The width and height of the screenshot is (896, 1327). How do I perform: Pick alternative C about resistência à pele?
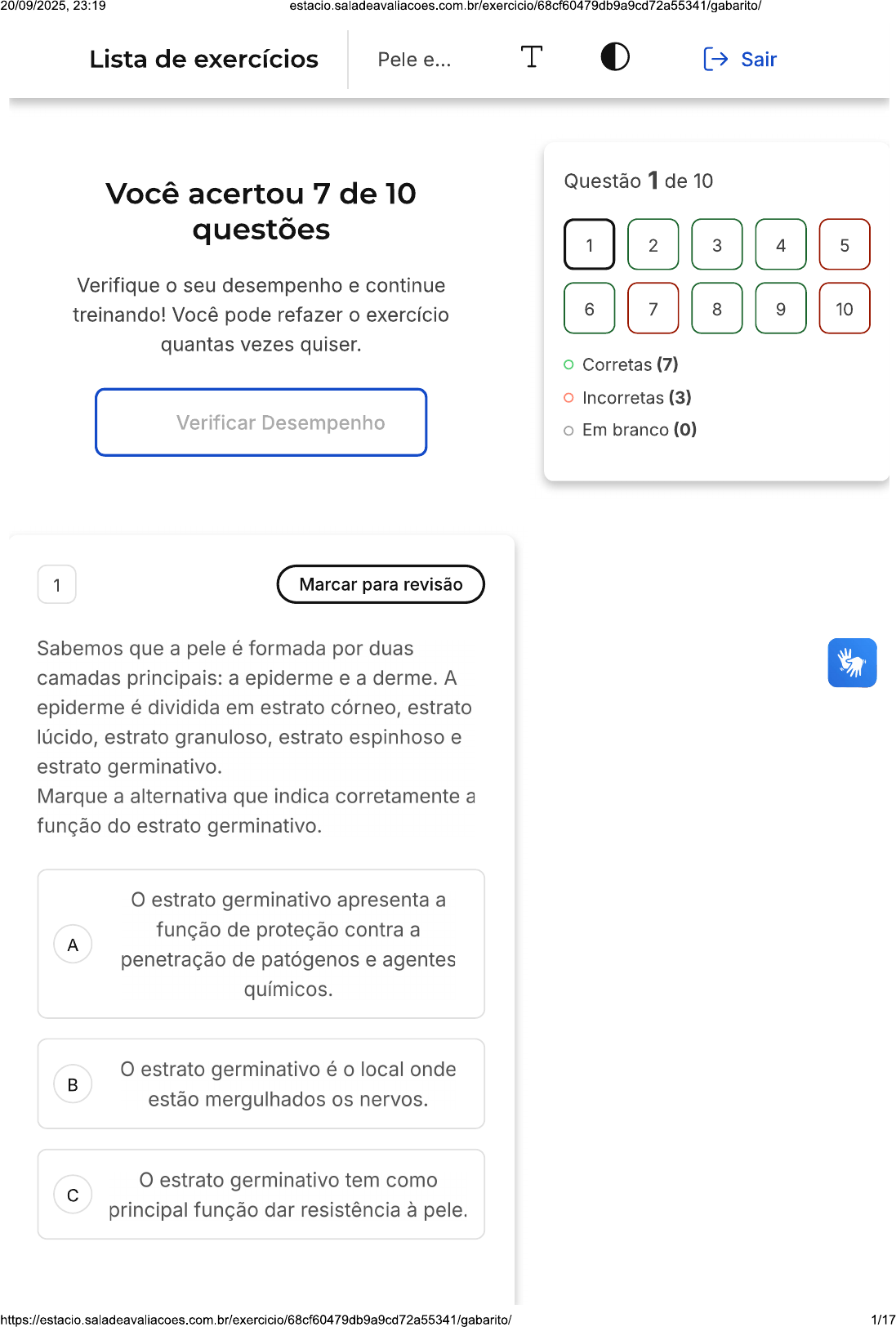pyautogui.click(x=261, y=1195)
